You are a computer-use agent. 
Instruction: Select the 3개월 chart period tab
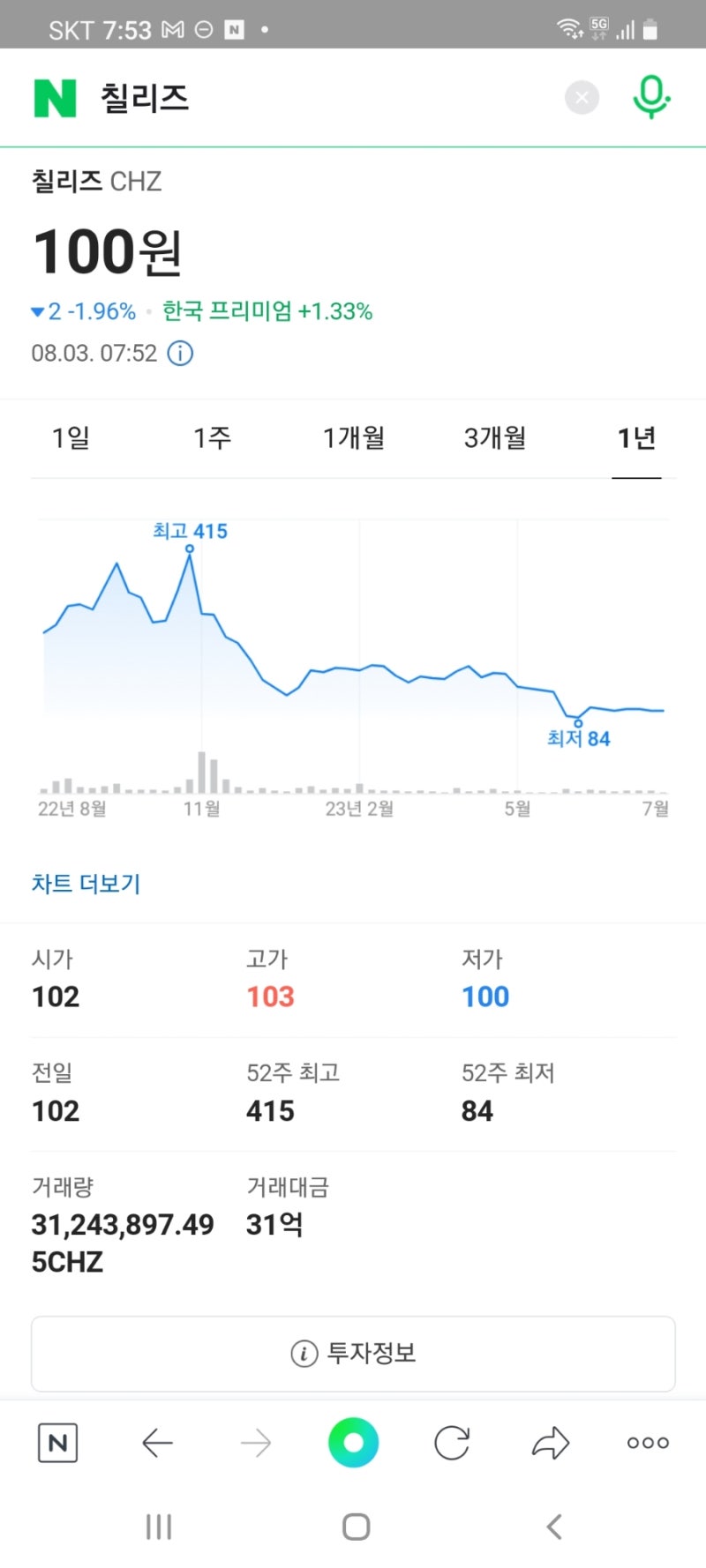(x=495, y=437)
